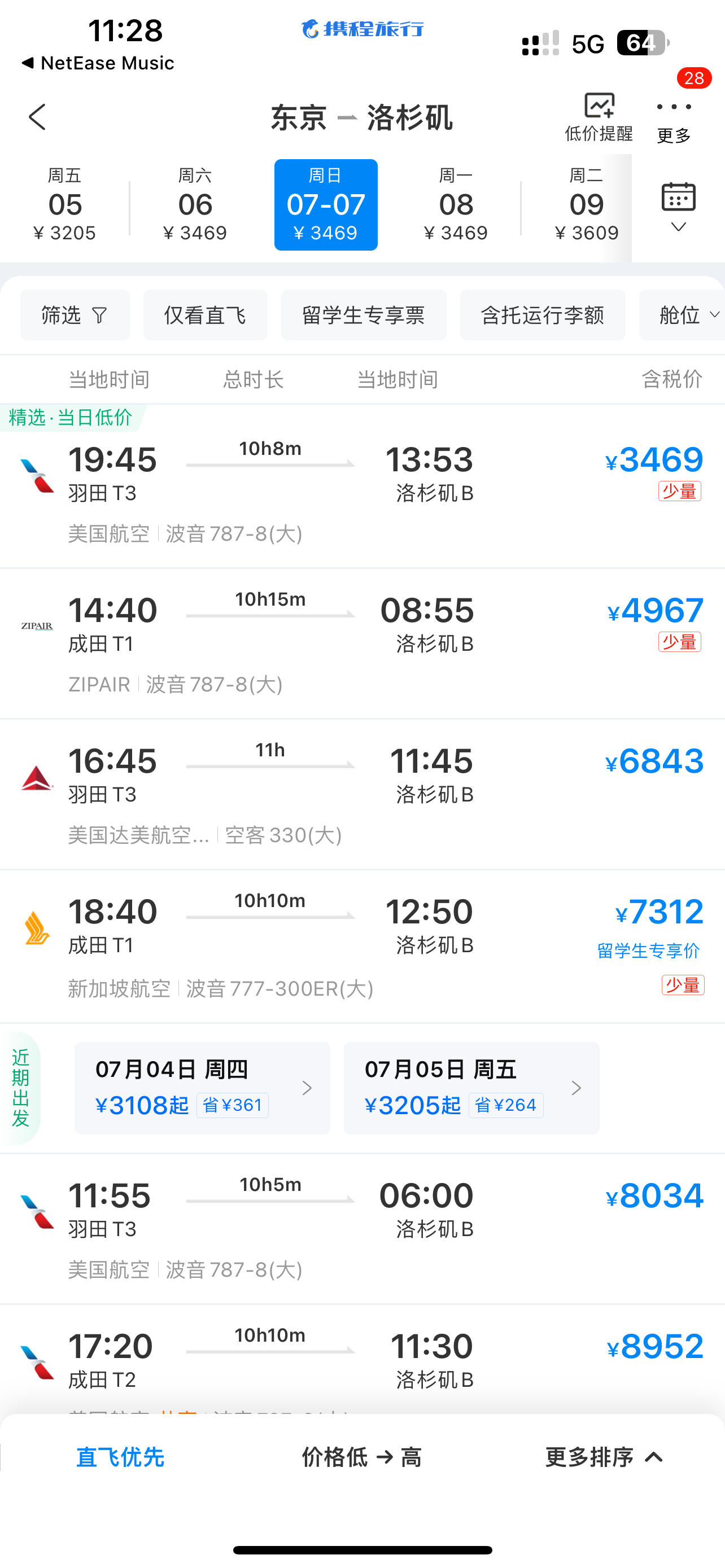This screenshot has height=1568, width=725.
Task: Open the 19:45 American Airlines flight for ¥3469
Action: pyautogui.click(x=362, y=487)
